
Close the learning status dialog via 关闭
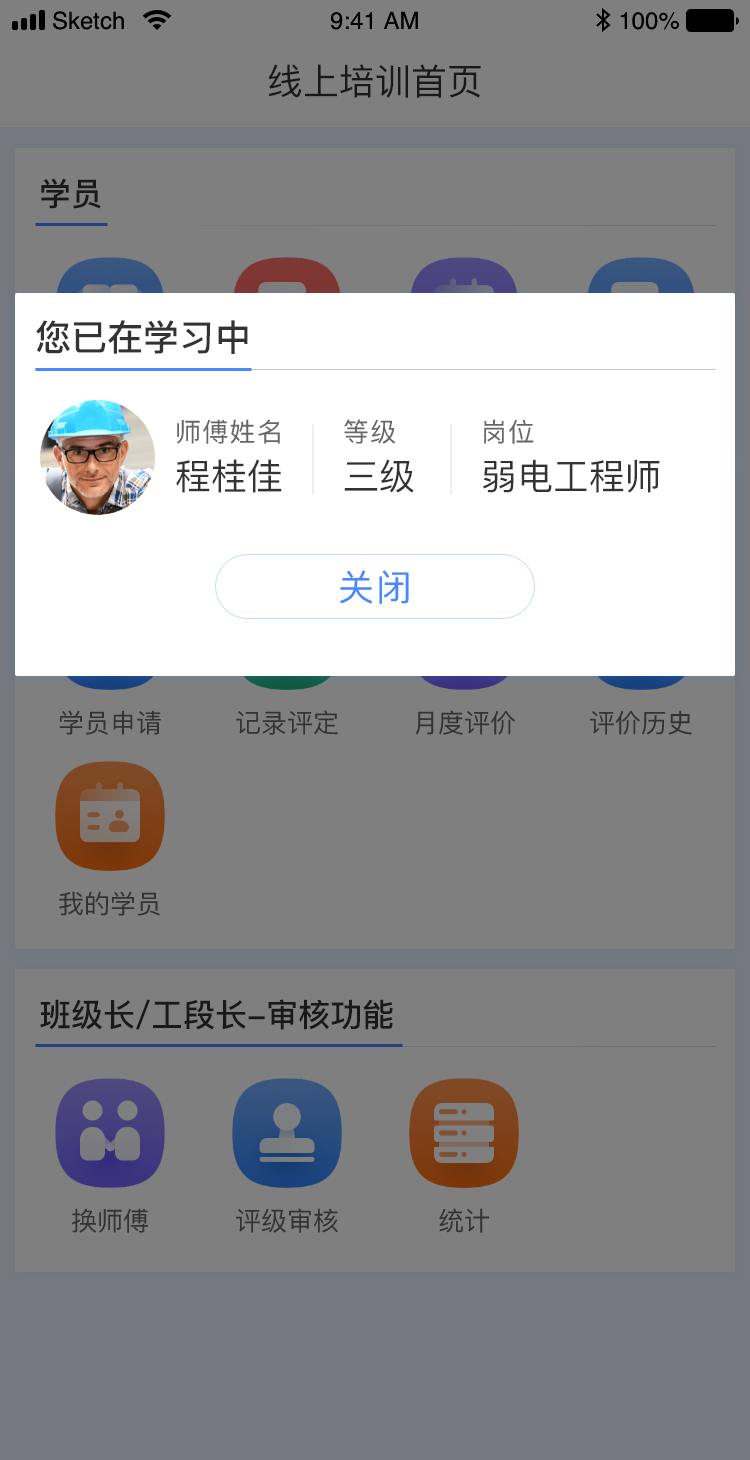coord(375,587)
